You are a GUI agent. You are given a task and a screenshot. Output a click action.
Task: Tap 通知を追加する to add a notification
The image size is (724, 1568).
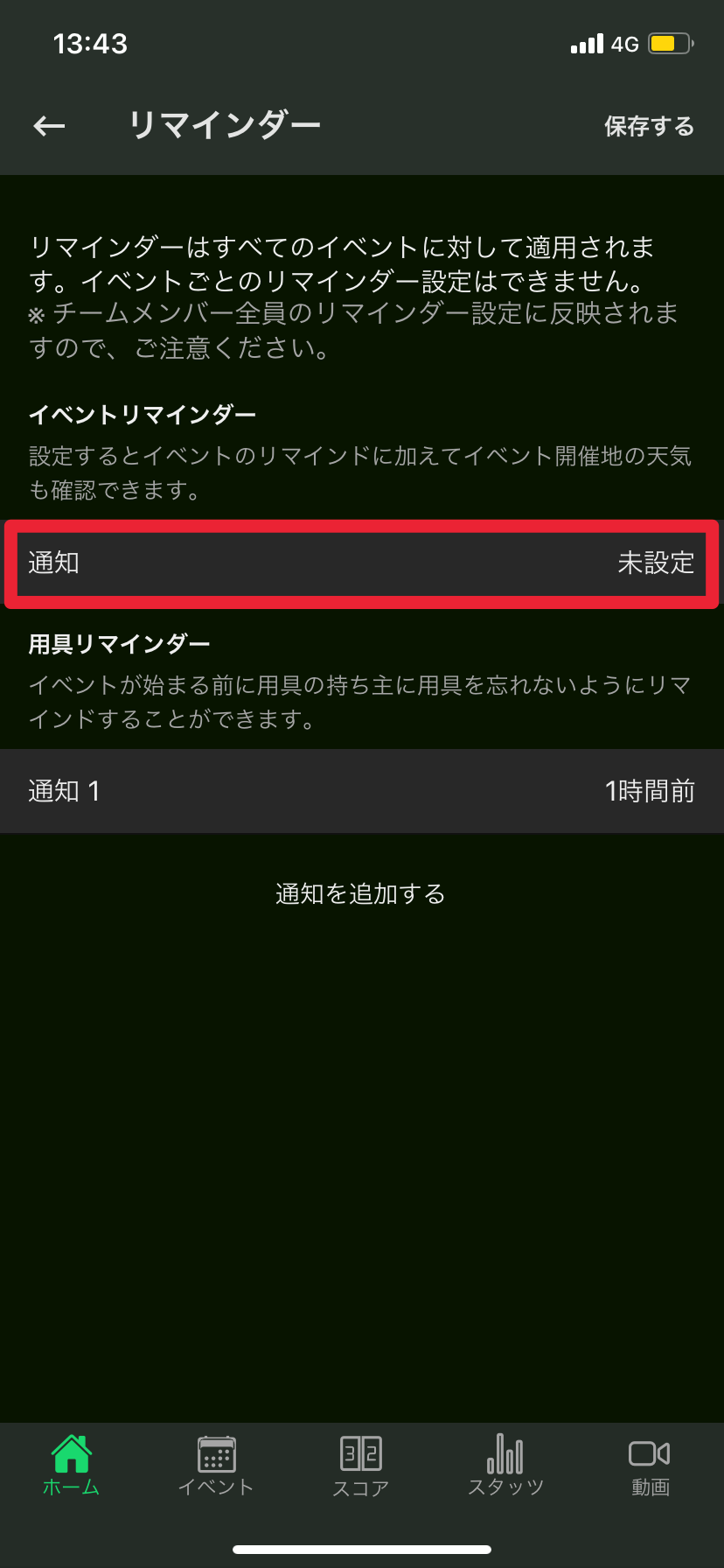tap(361, 893)
